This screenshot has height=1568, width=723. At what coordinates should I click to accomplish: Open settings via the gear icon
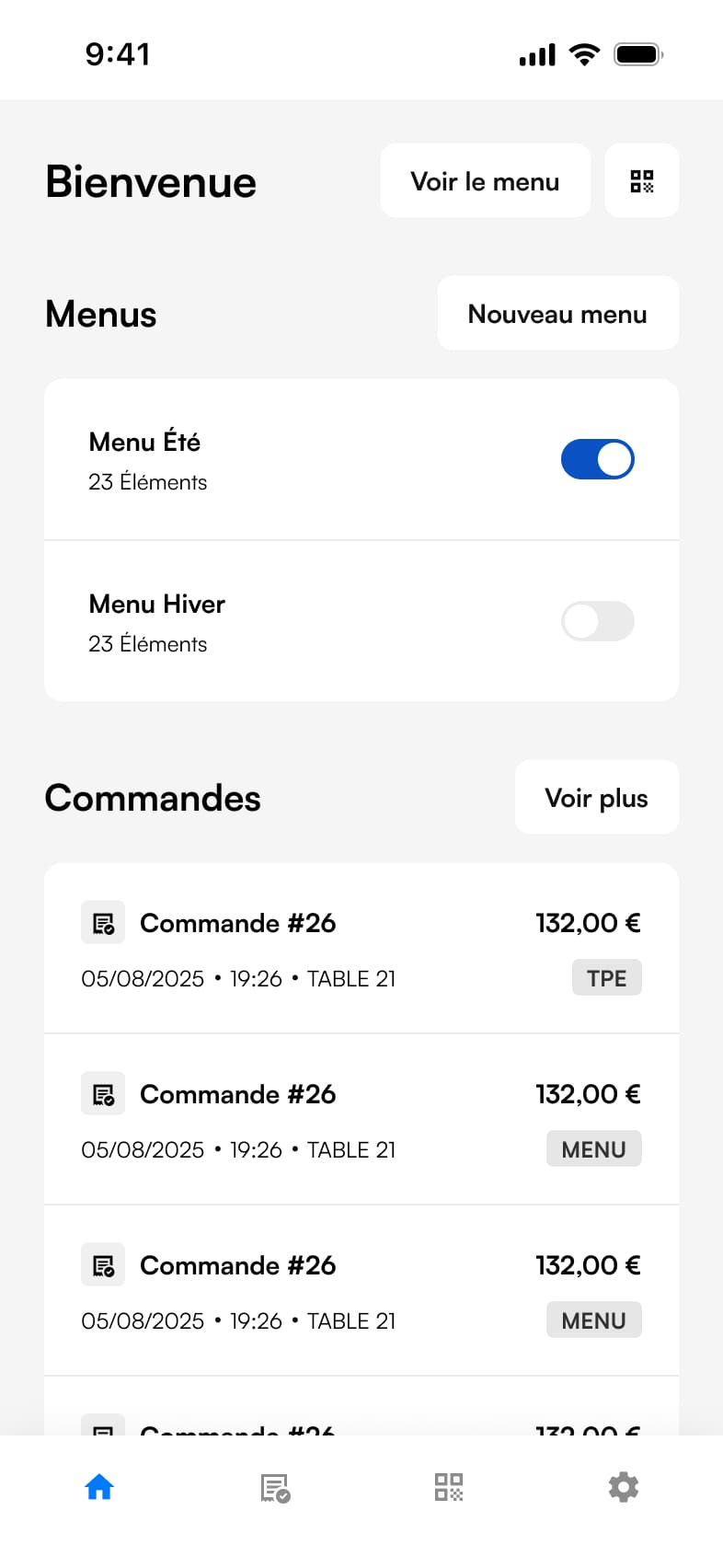click(624, 1486)
